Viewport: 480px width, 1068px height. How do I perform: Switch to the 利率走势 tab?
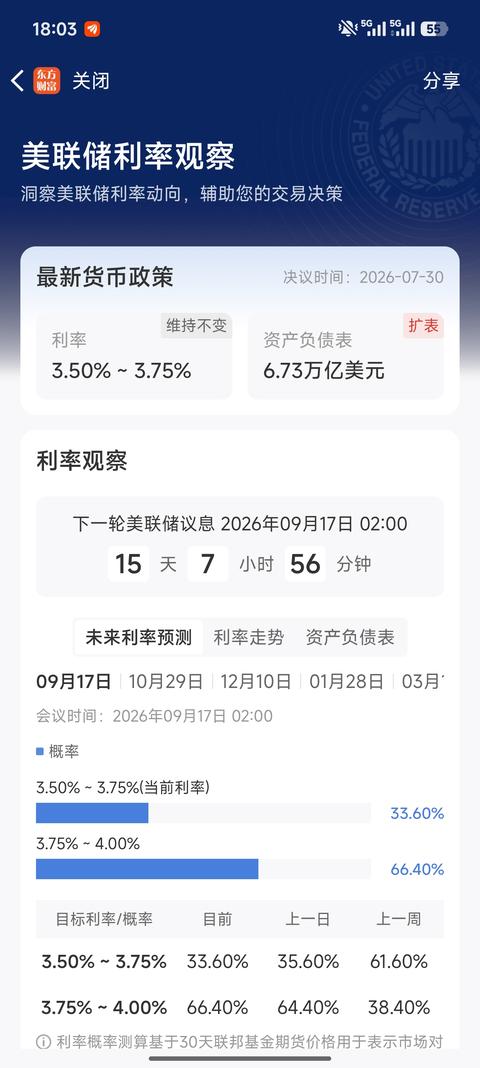point(249,638)
